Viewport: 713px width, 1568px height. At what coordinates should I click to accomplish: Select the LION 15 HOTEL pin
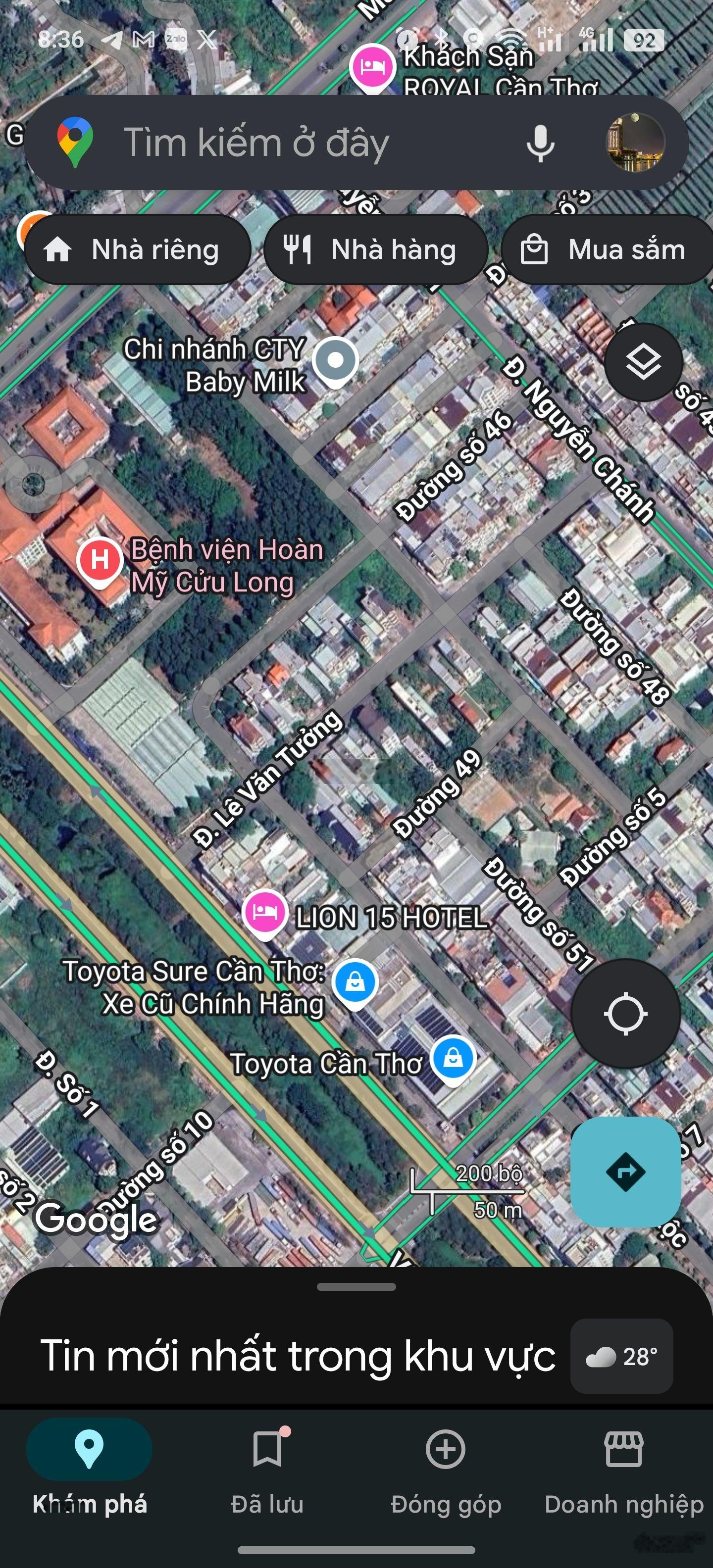click(264, 913)
